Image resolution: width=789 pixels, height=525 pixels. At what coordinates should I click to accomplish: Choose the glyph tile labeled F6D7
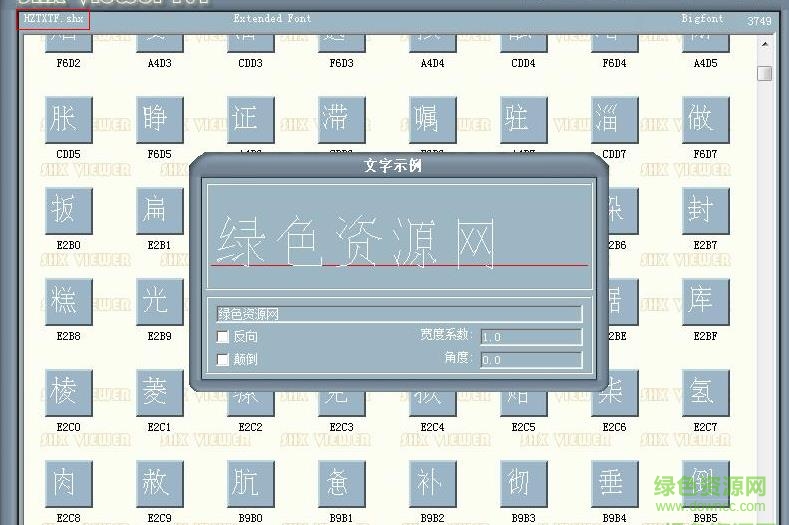(x=705, y=120)
